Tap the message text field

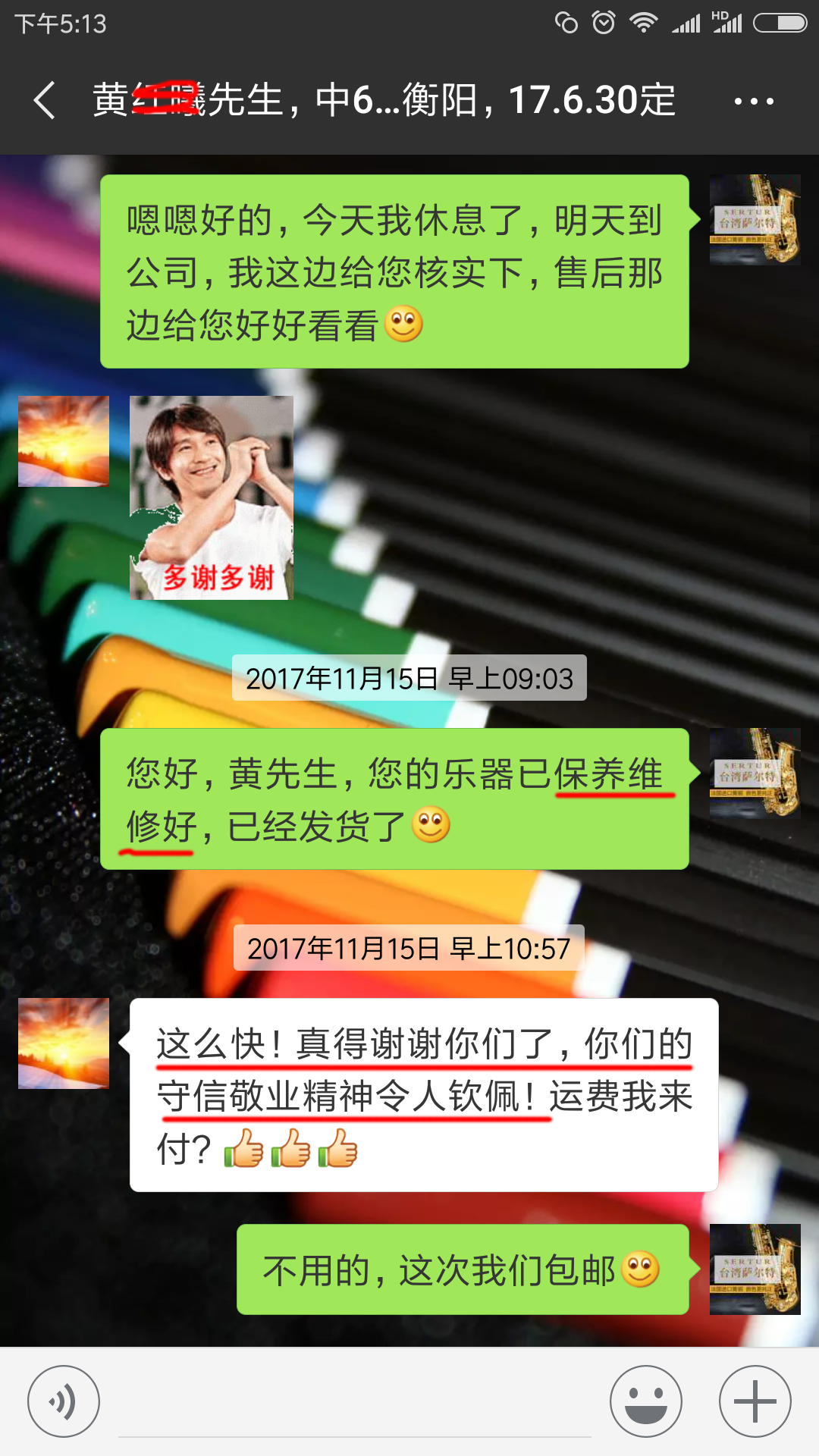(355, 1409)
